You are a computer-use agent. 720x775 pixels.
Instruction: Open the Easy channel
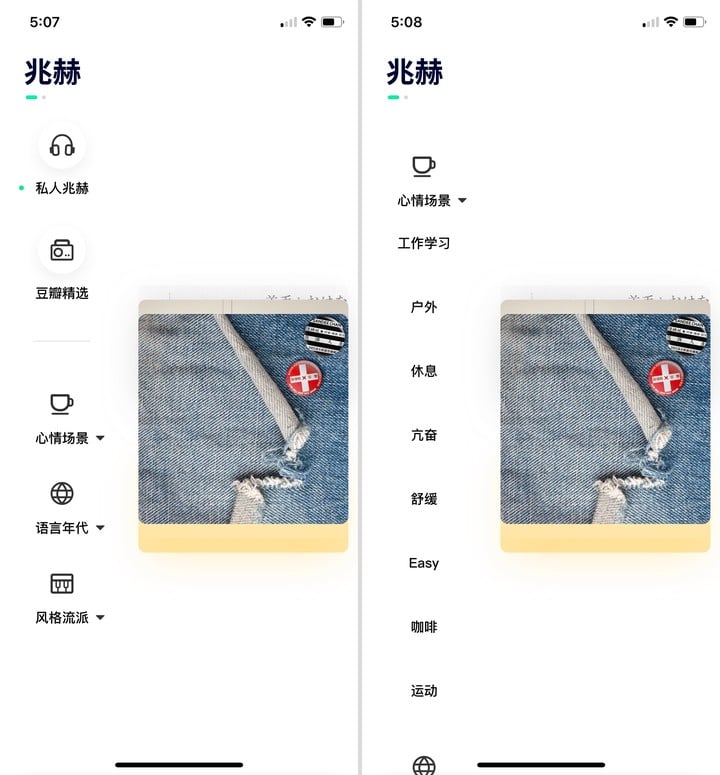pos(424,563)
